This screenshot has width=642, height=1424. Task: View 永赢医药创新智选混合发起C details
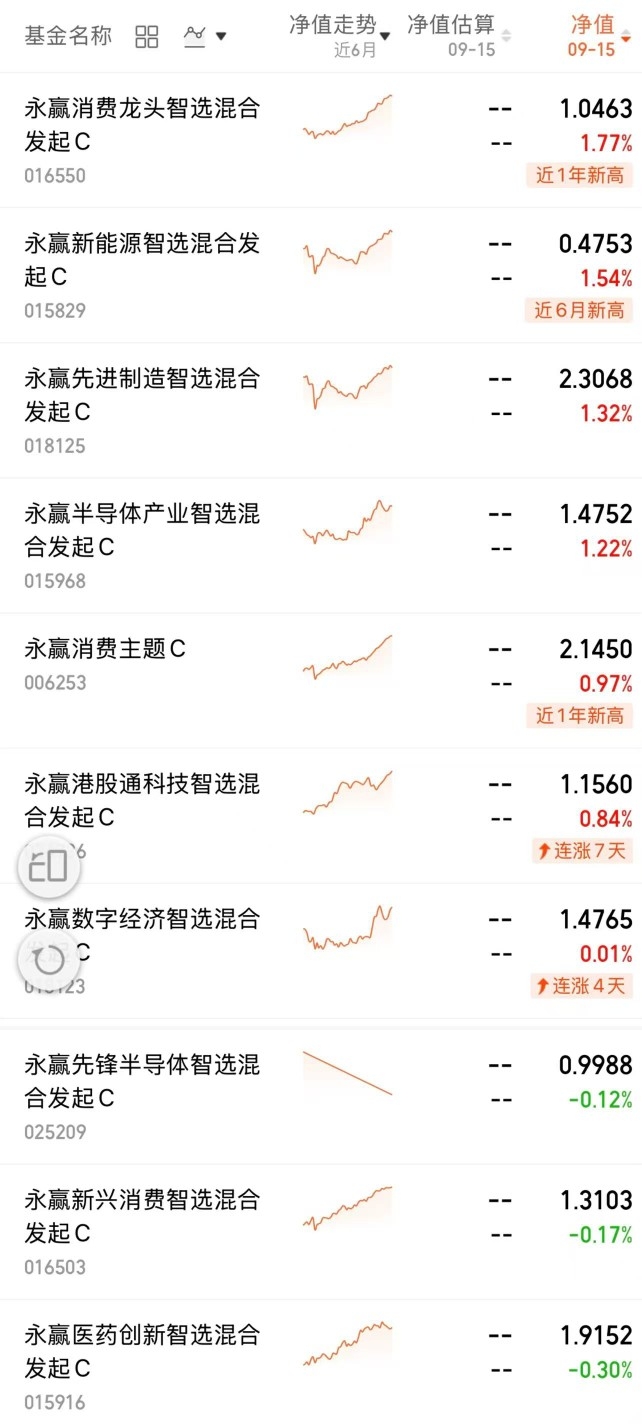pos(321,1362)
